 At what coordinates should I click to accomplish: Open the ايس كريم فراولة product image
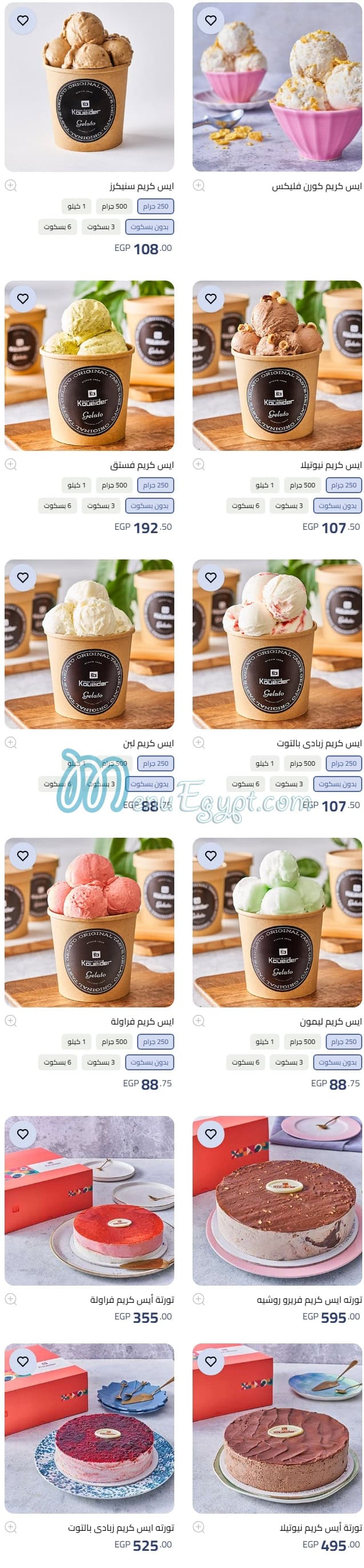89,922
